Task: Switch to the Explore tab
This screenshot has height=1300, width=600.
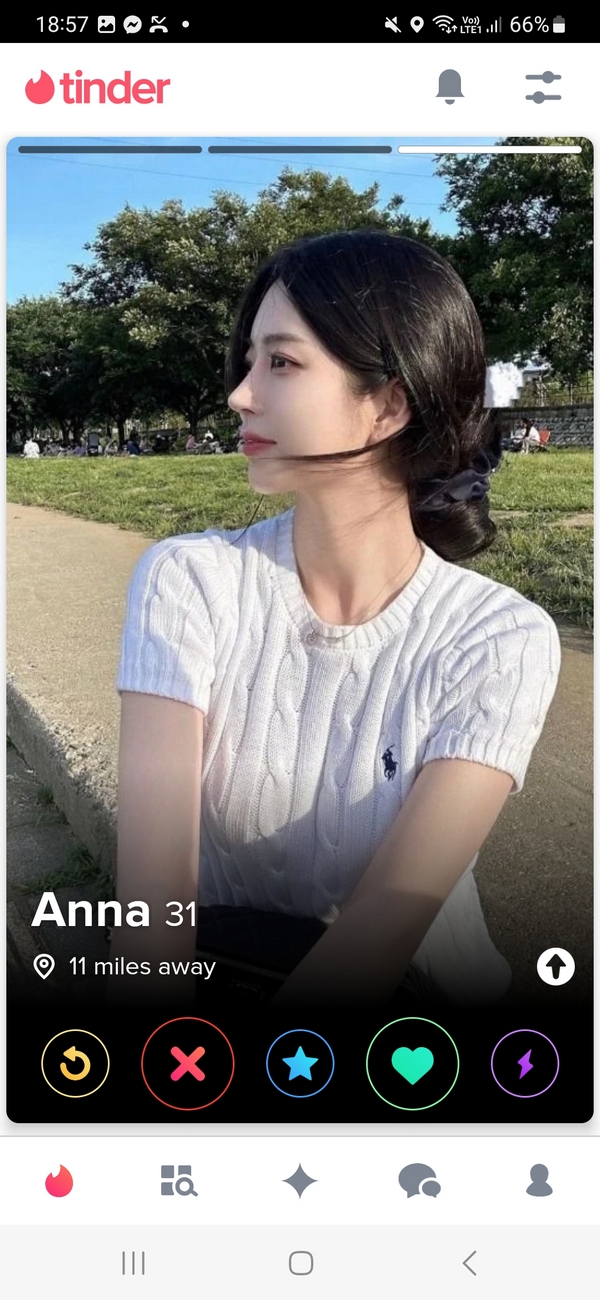Action: 179,1181
